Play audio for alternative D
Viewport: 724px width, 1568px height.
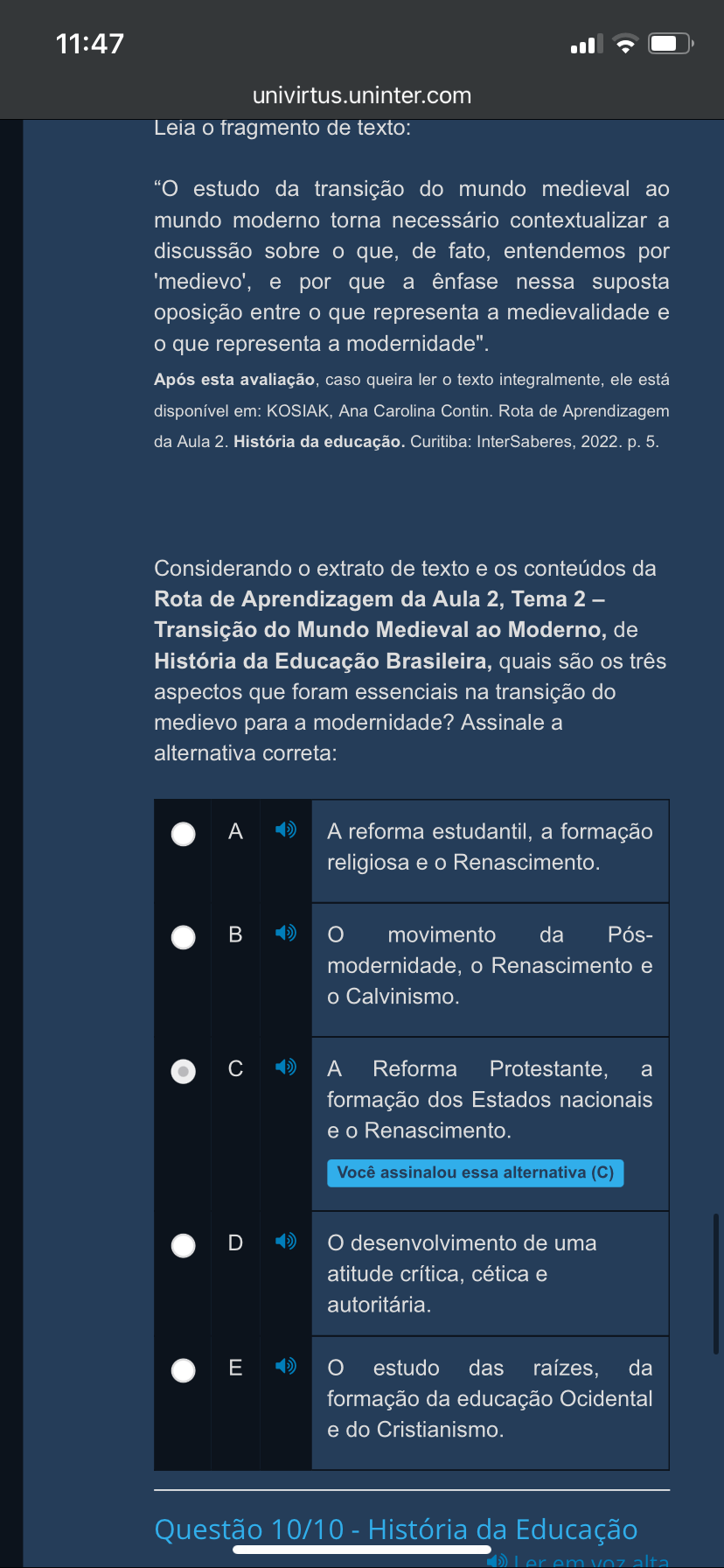coord(286,1241)
